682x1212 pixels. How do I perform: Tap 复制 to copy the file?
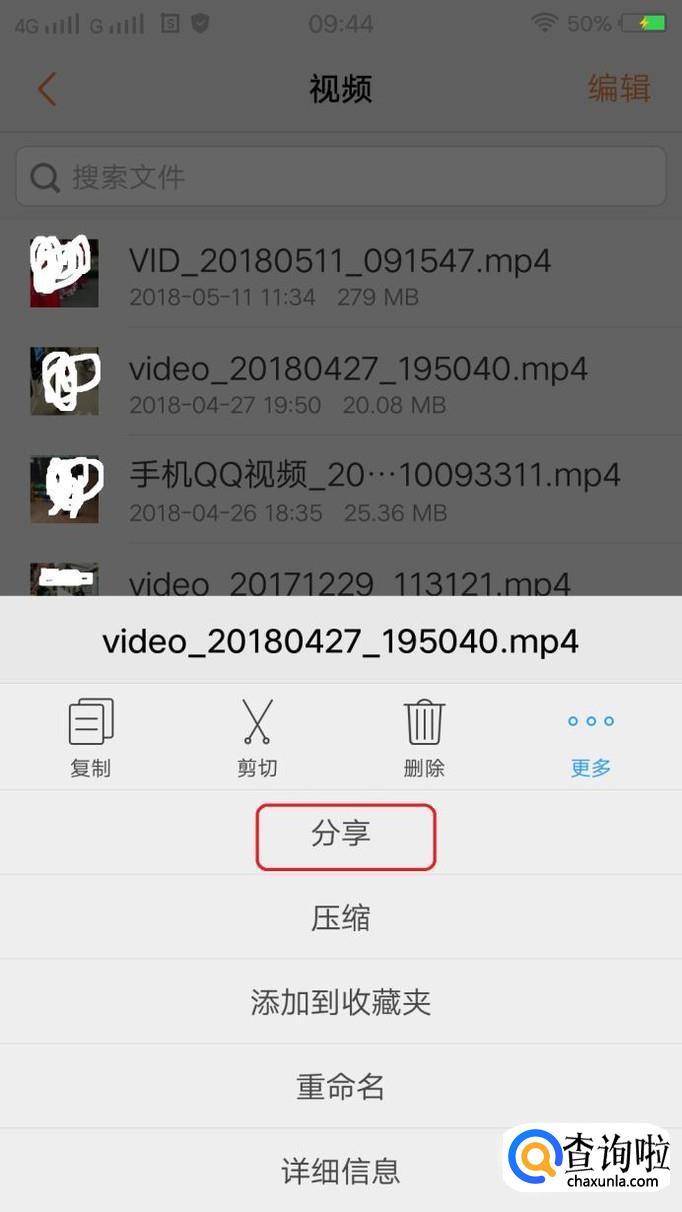click(90, 738)
